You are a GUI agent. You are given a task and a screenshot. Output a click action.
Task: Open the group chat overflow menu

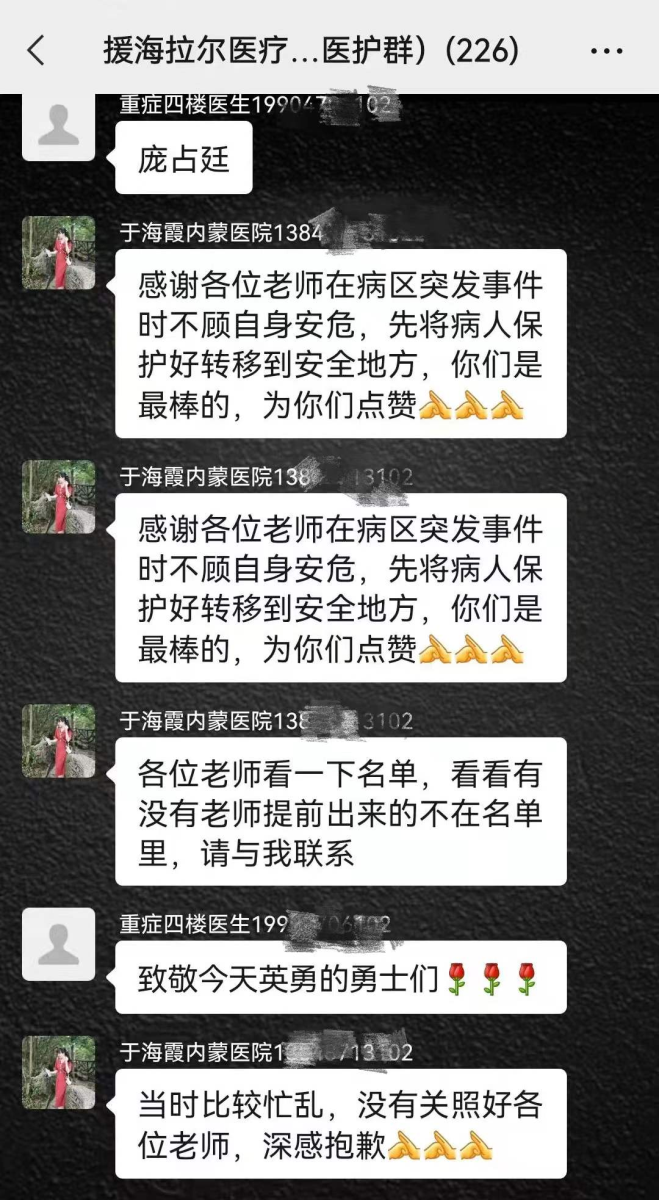tap(606, 50)
